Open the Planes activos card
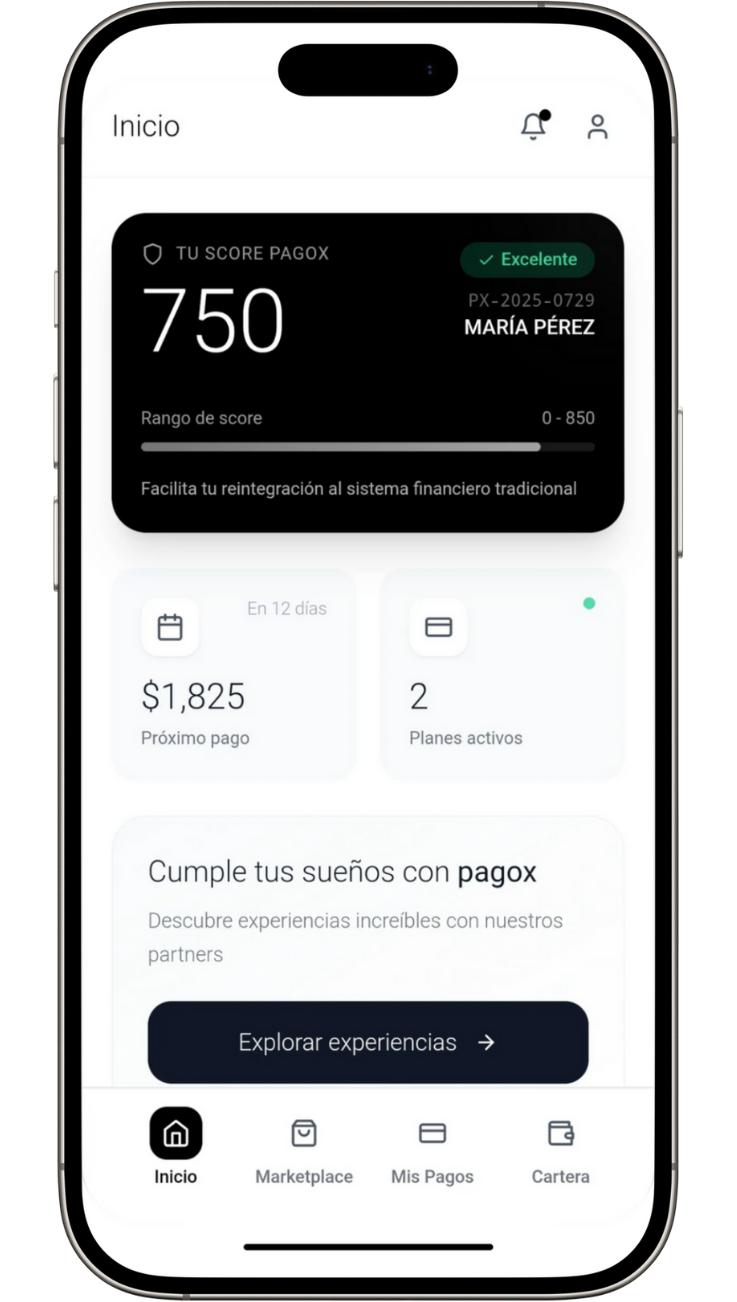 (x=502, y=674)
